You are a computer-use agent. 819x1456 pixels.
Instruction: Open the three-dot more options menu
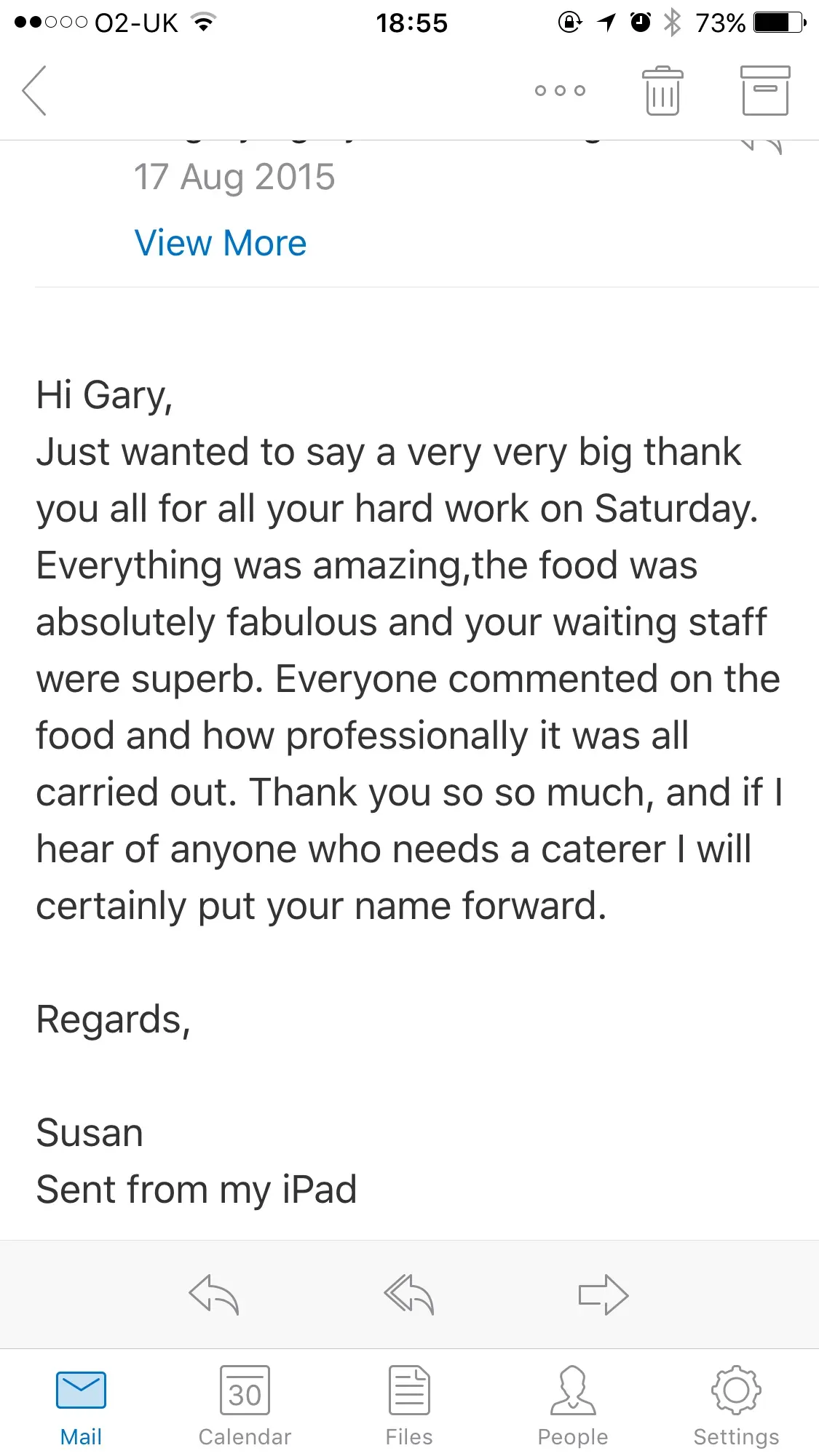point(560,91)
